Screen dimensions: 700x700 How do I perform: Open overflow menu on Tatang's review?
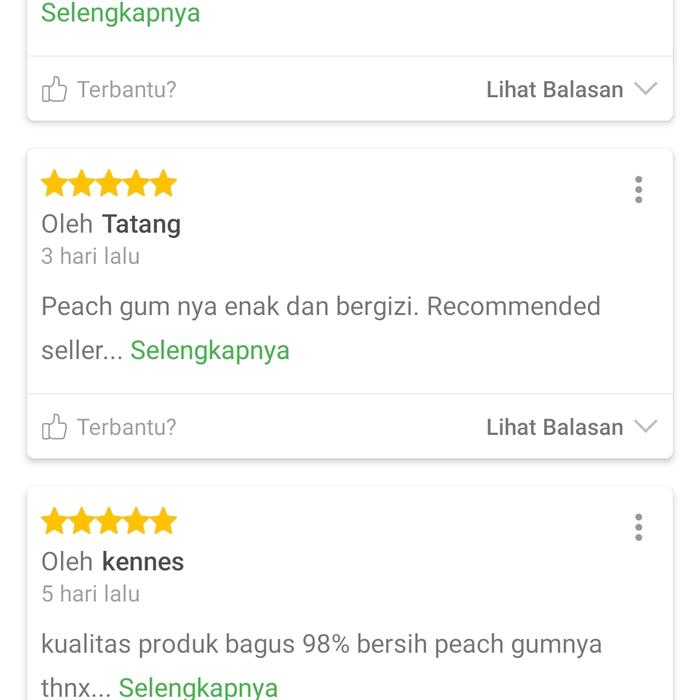[x=638, y=189]
